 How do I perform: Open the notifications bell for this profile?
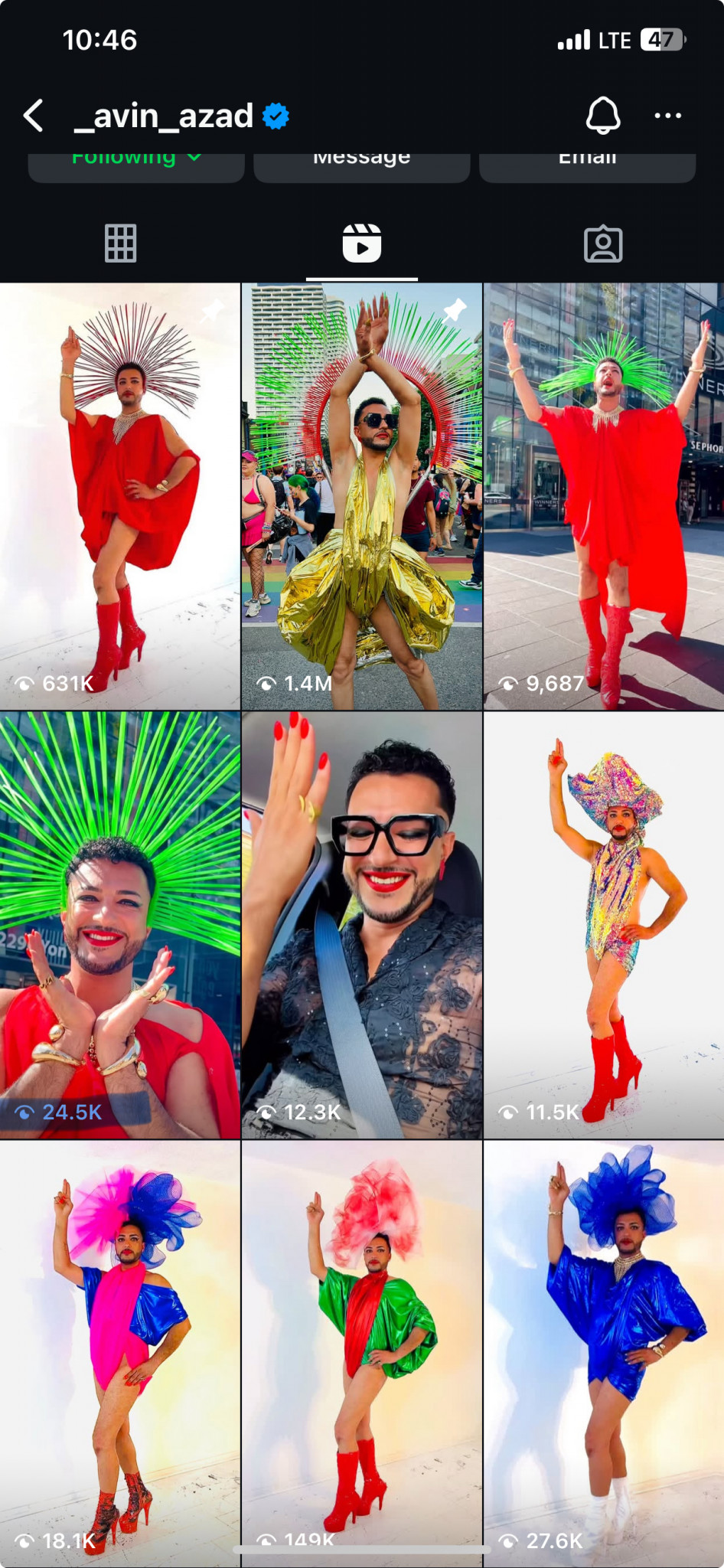coord(603,116)
